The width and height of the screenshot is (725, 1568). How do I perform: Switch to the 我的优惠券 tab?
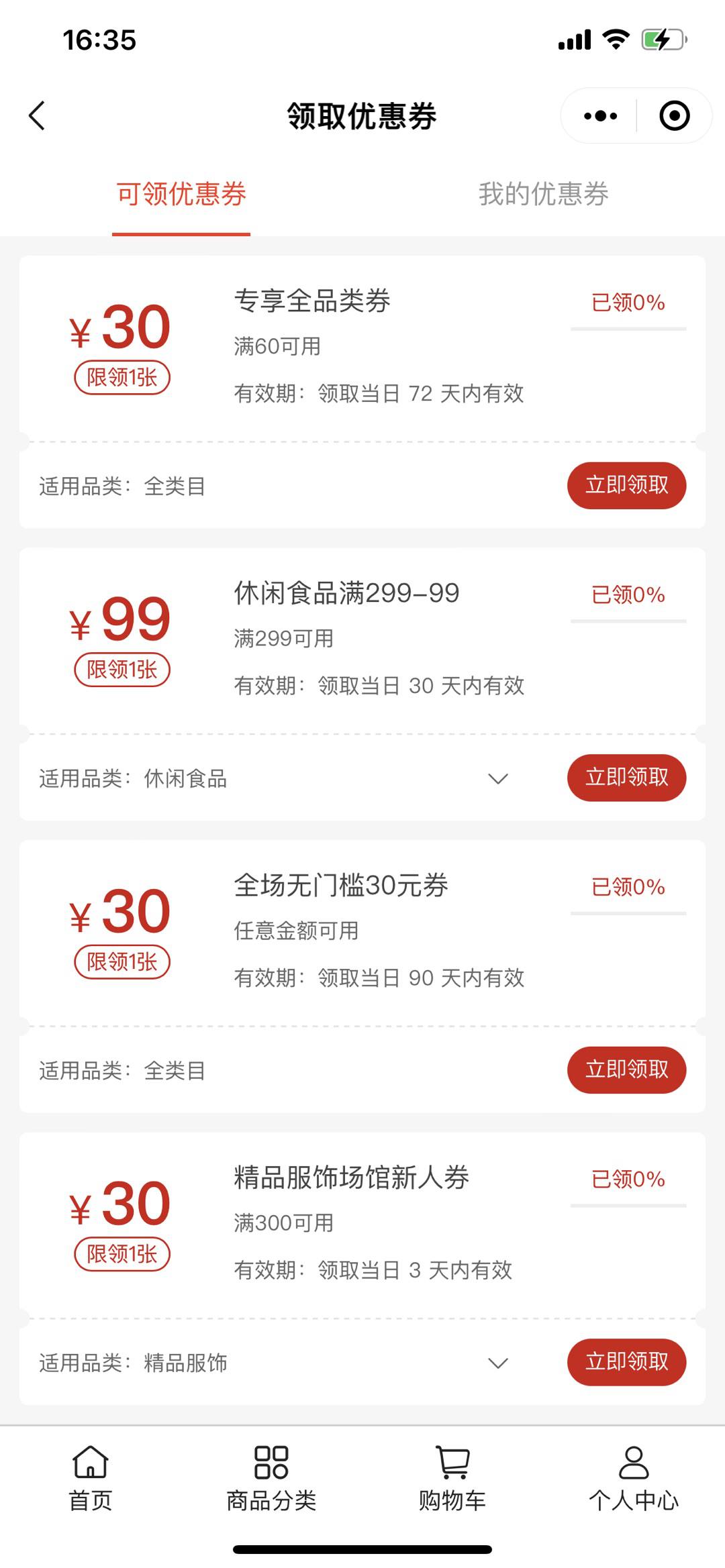pos(544,196)
